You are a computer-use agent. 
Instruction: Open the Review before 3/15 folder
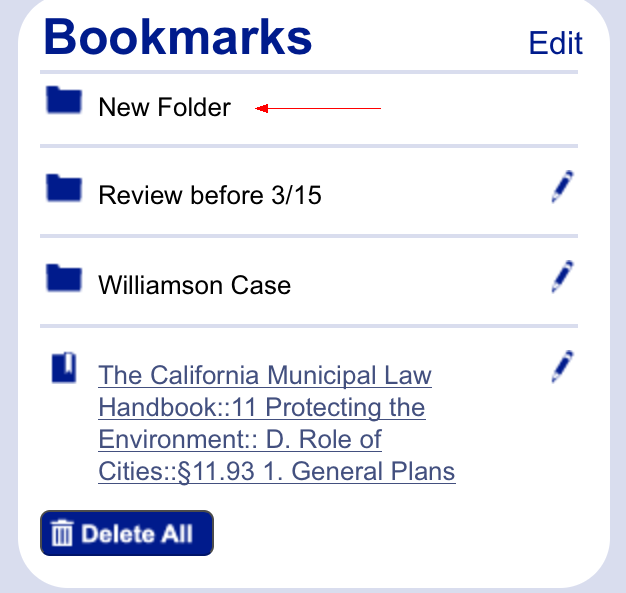click(209, 195)
